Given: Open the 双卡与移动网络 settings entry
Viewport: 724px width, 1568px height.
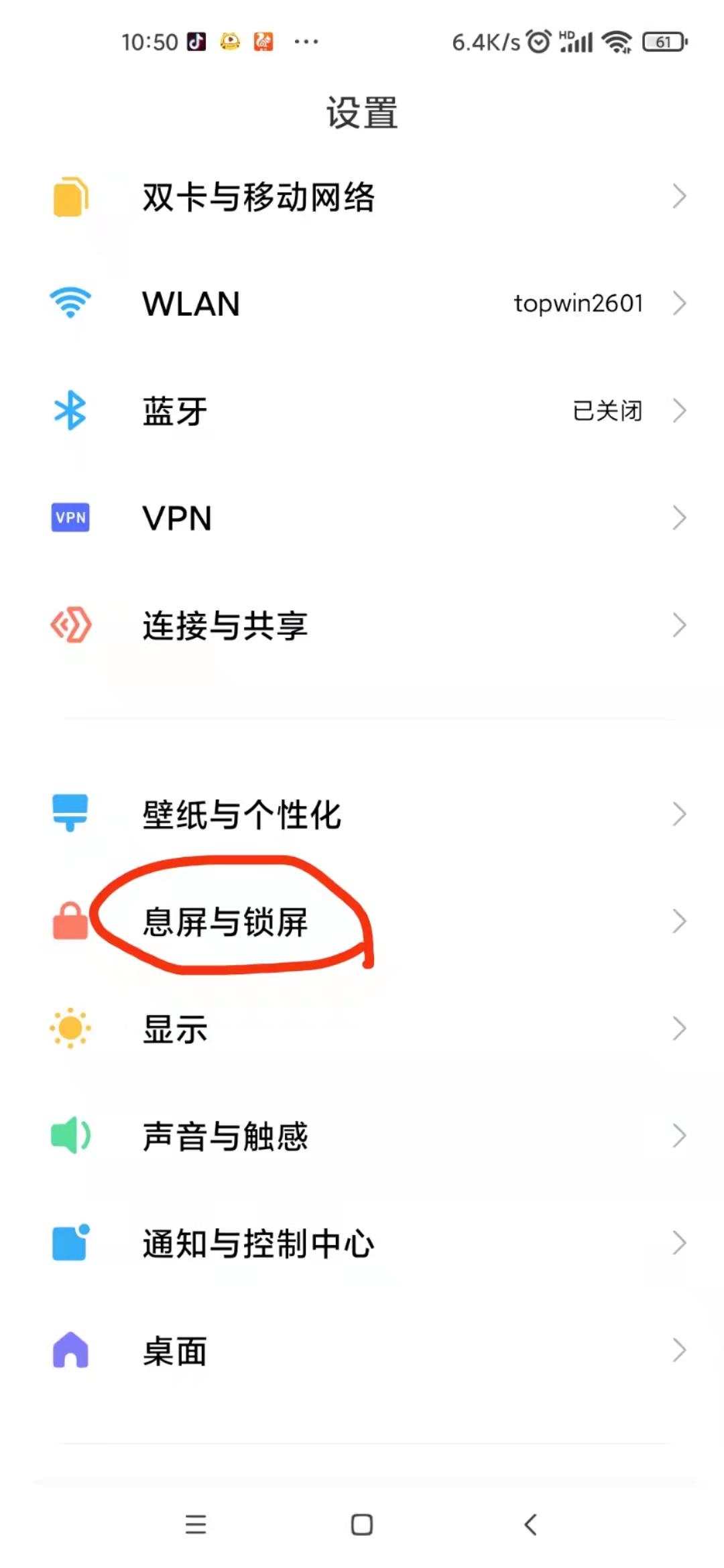Looking at the screenshot, I should point(258,196).
